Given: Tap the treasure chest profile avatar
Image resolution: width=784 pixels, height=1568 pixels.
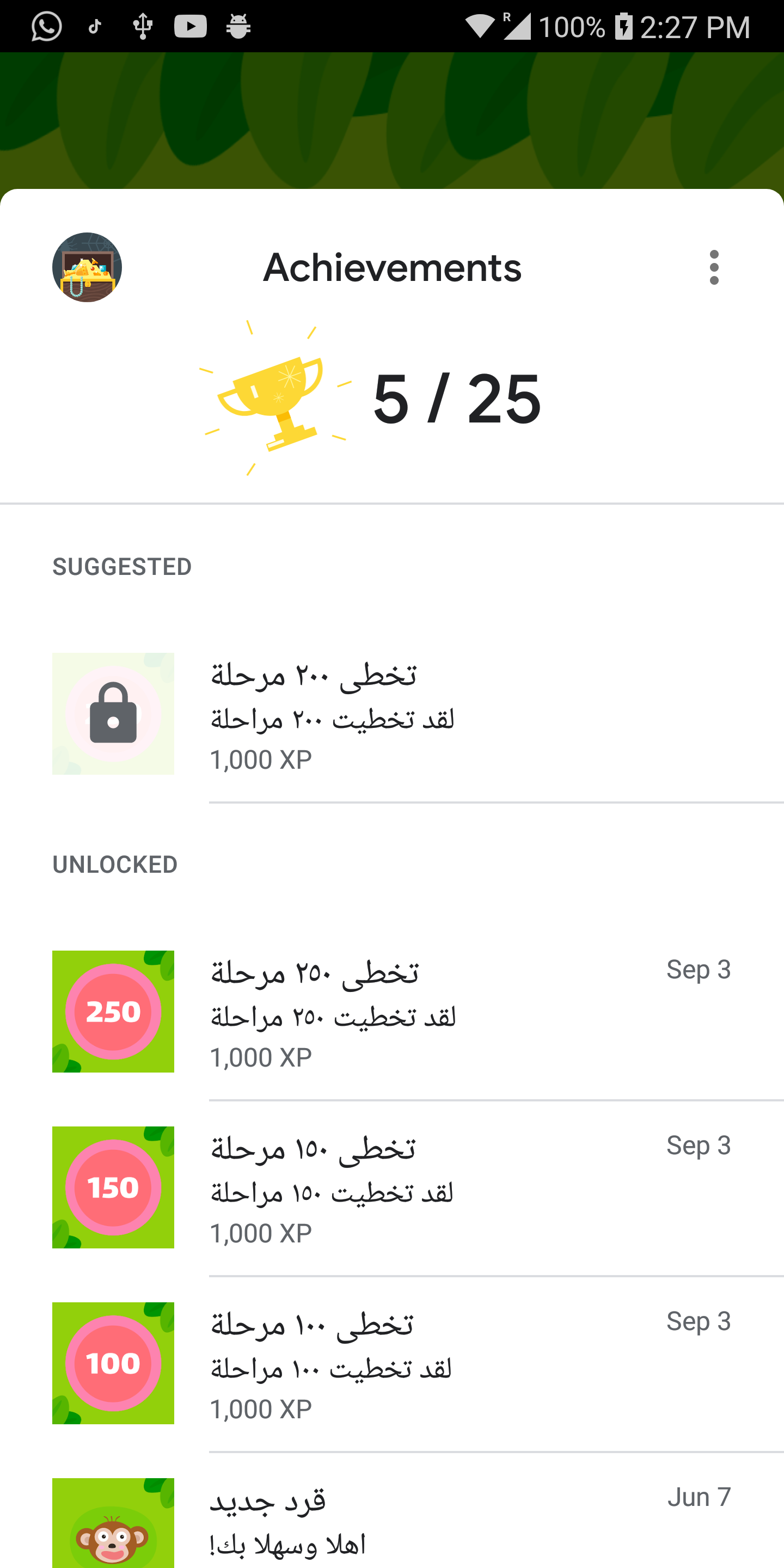Looking at the screenshot, I should point(87,267).
